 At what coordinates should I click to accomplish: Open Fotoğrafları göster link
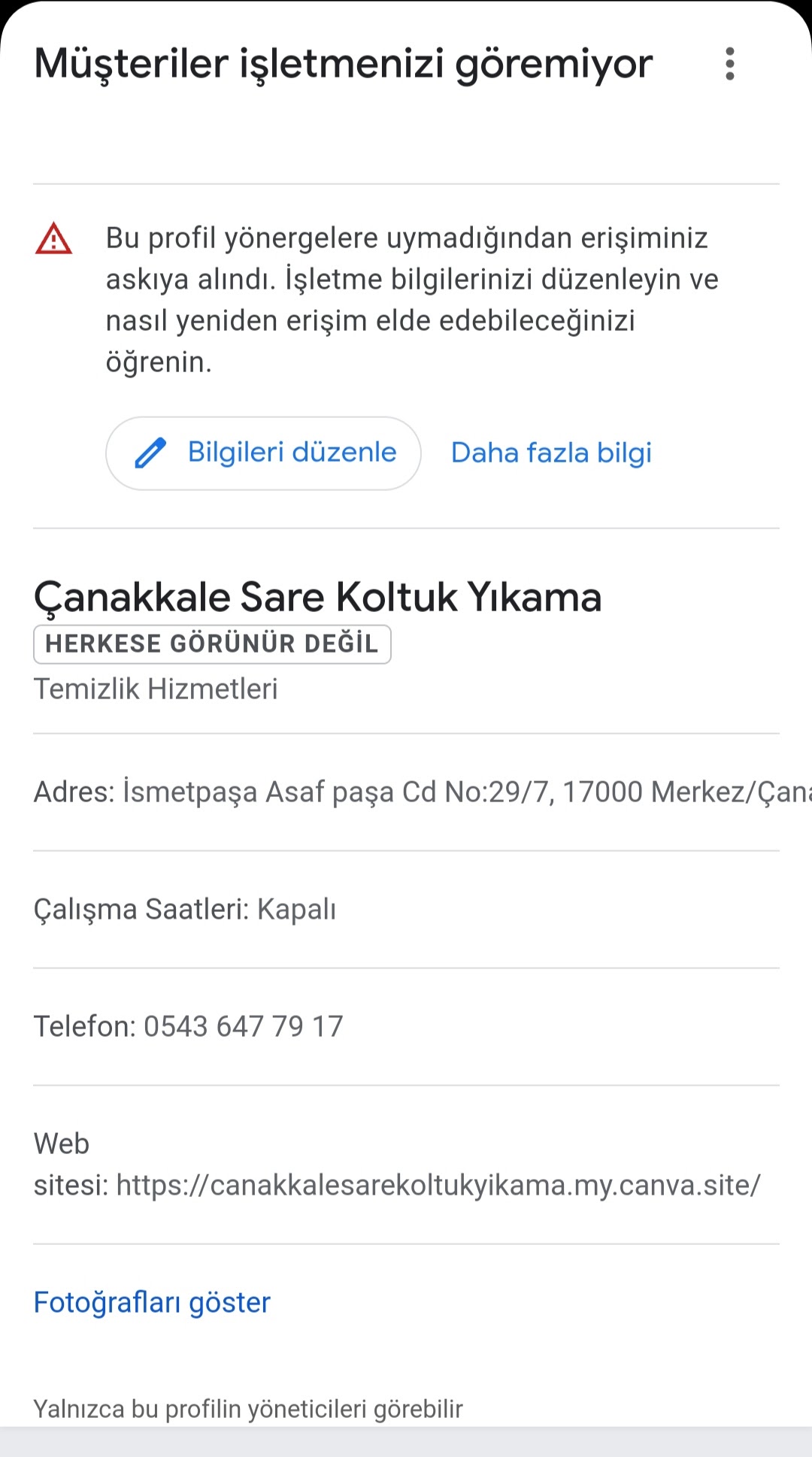(x=152, y=1303)
